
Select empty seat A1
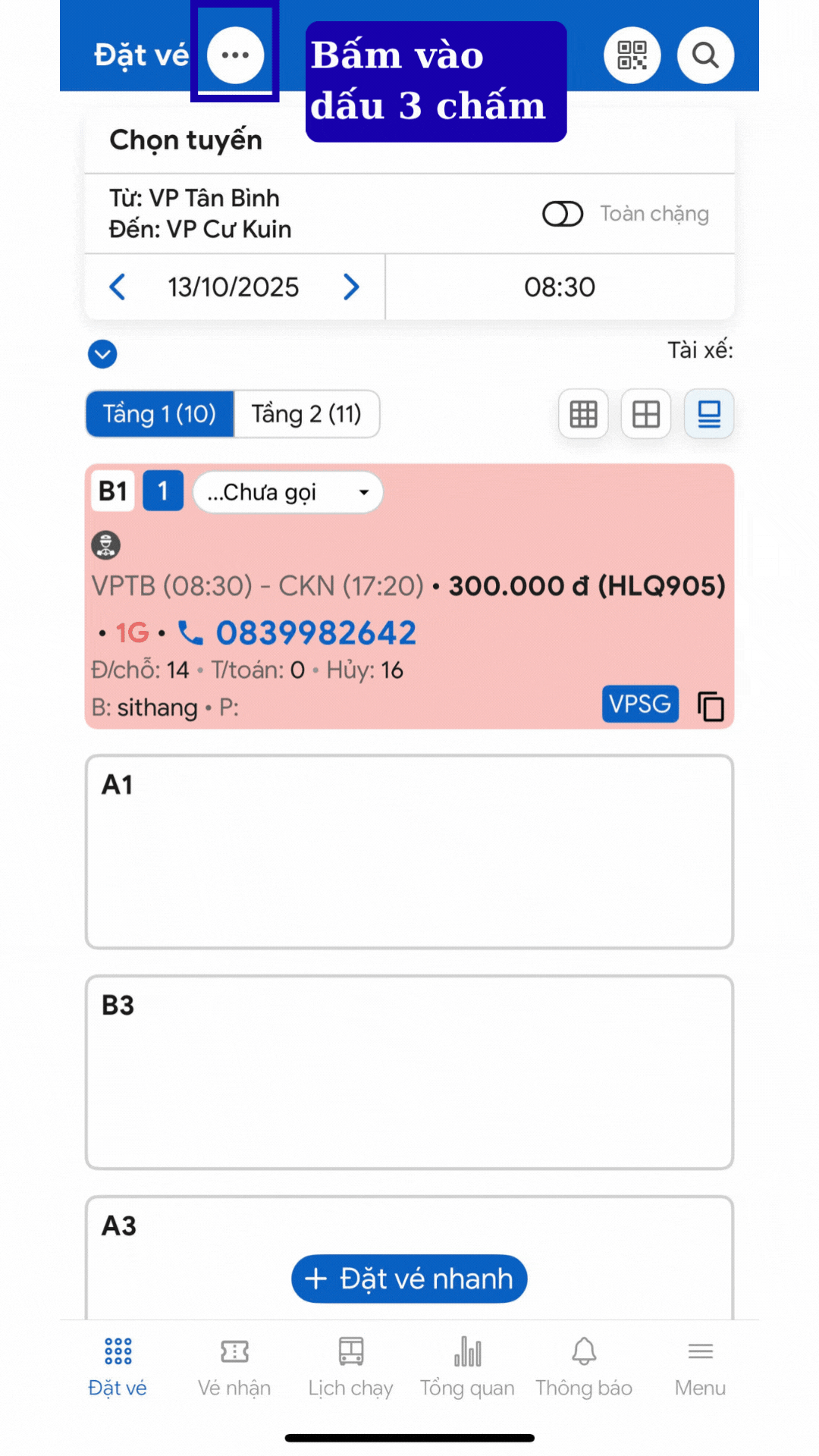409,851
